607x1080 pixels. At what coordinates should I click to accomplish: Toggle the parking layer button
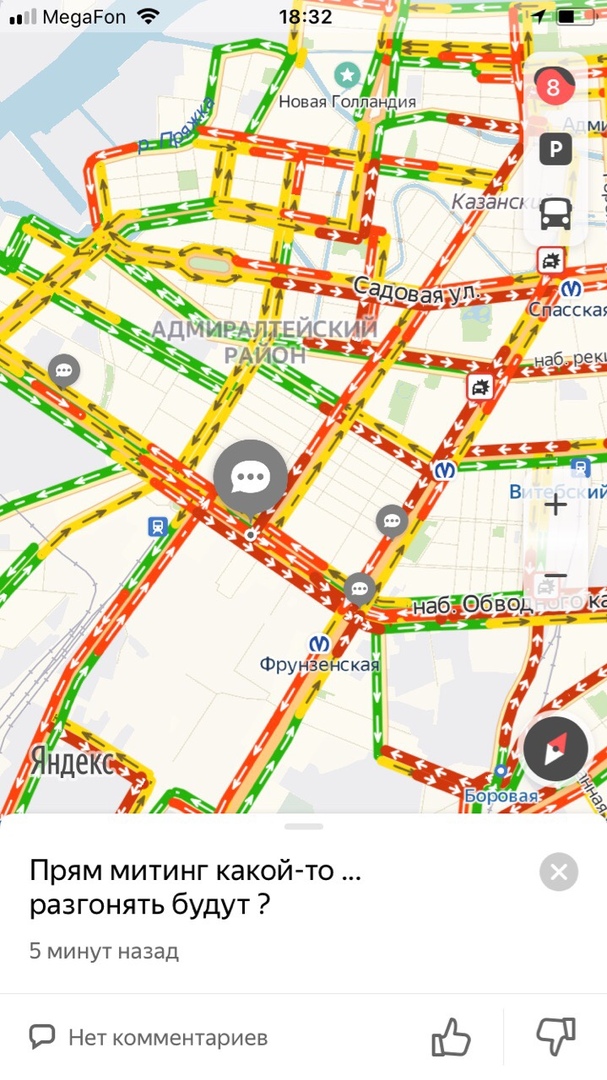coord(555,150)
